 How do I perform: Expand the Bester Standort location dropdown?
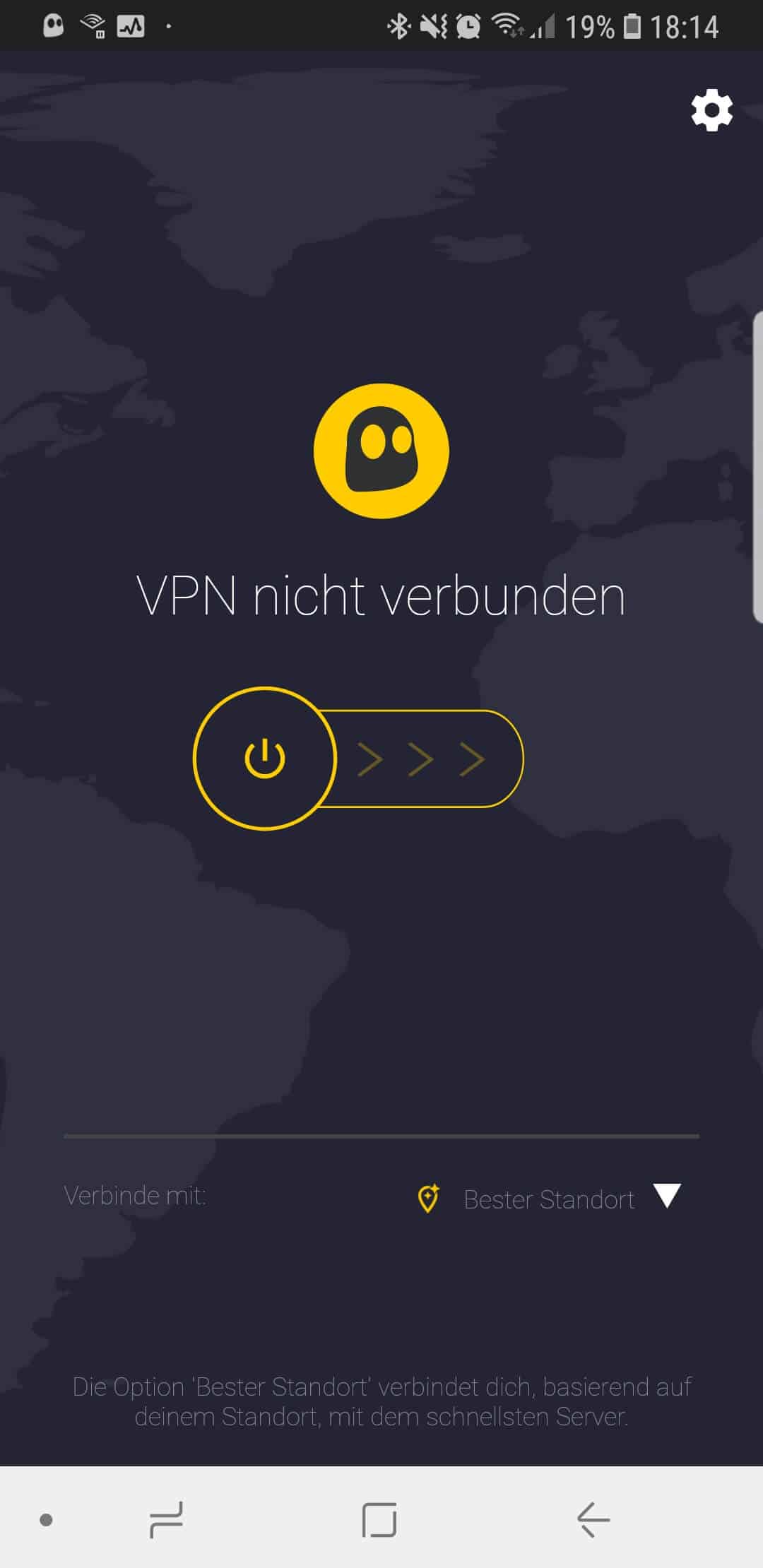tap(549, 1199)
